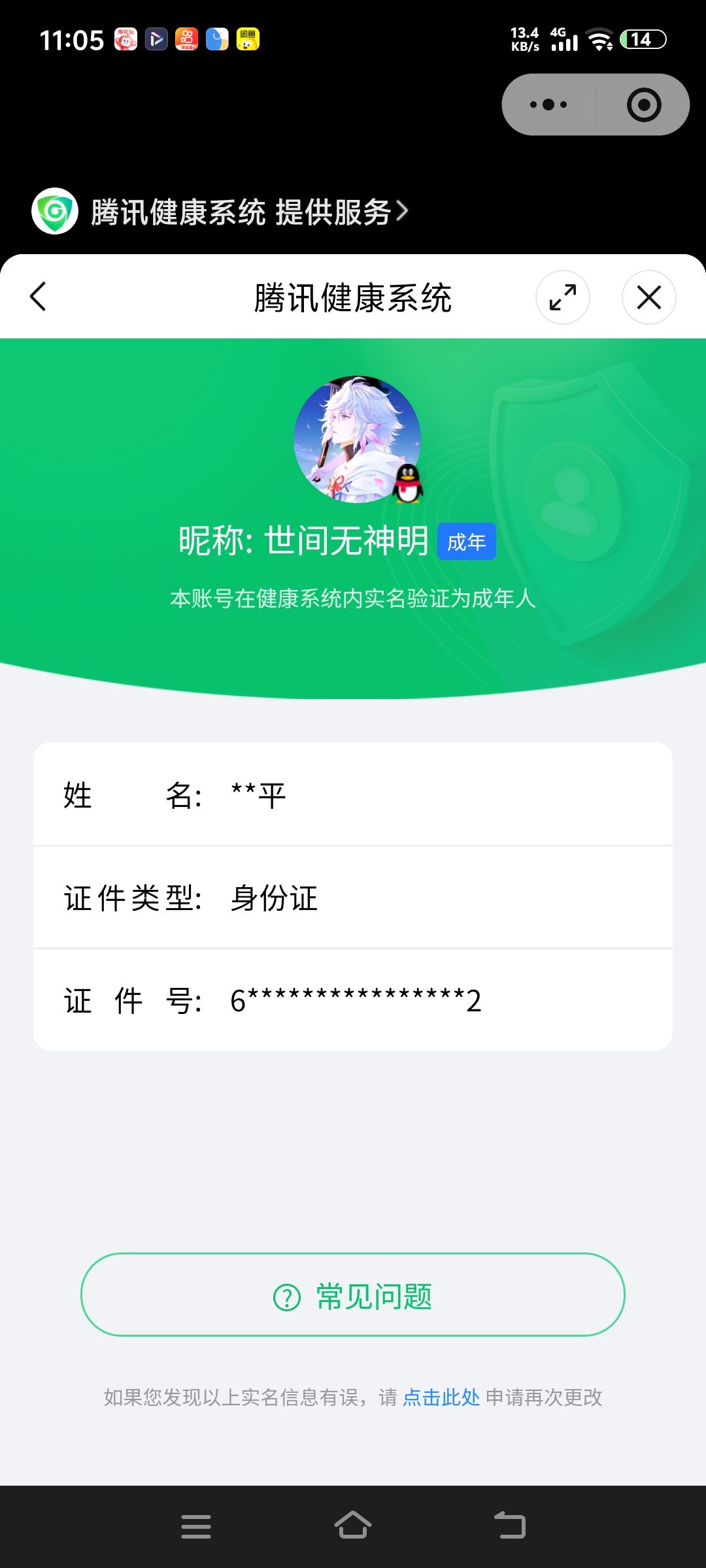Screen dimensions: 706x1568
Task: Tap the 点击此处 link to change info
Action: click(x=441, y=1397)
